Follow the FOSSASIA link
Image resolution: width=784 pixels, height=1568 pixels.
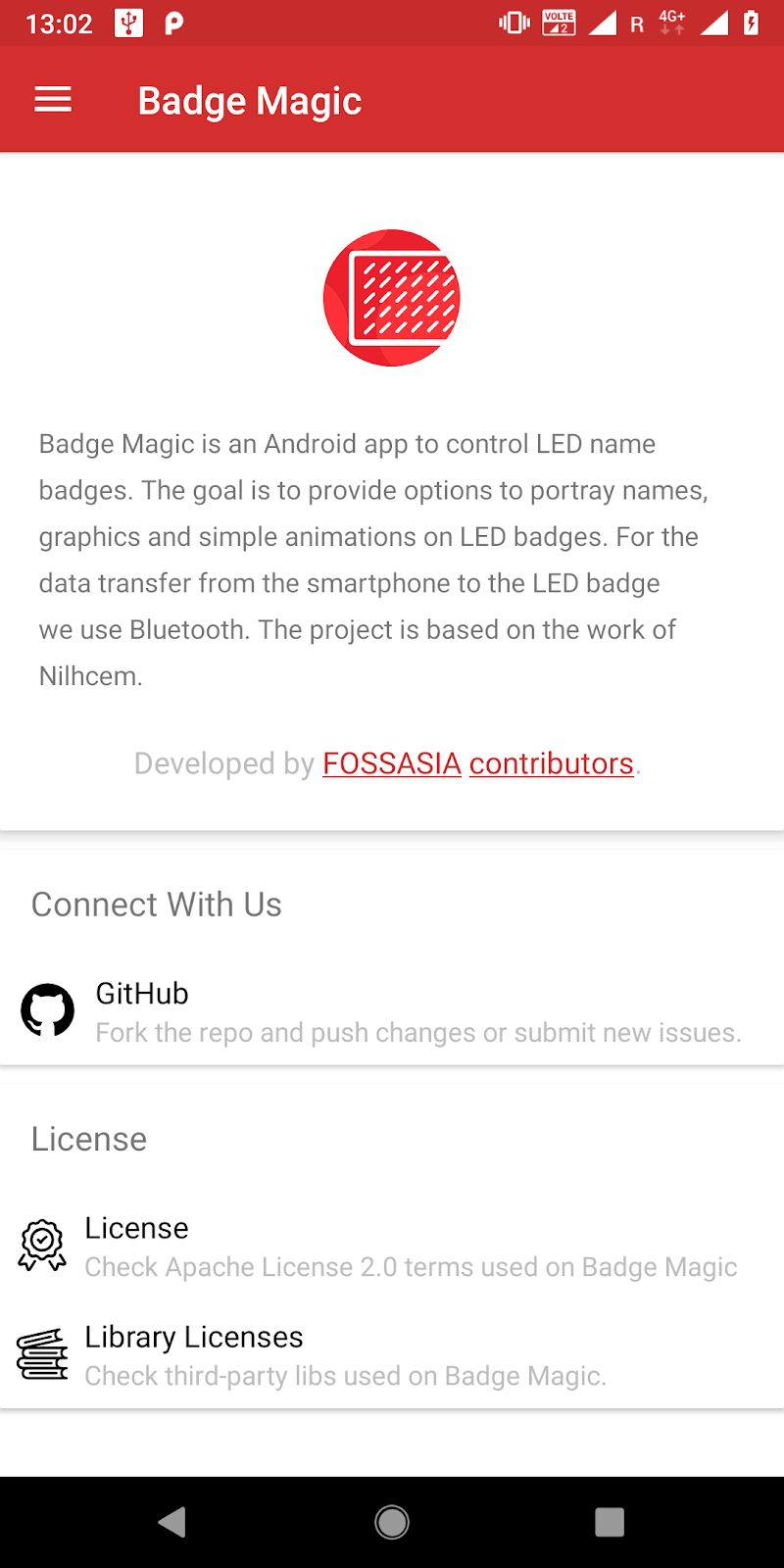(x=391, y=763)
